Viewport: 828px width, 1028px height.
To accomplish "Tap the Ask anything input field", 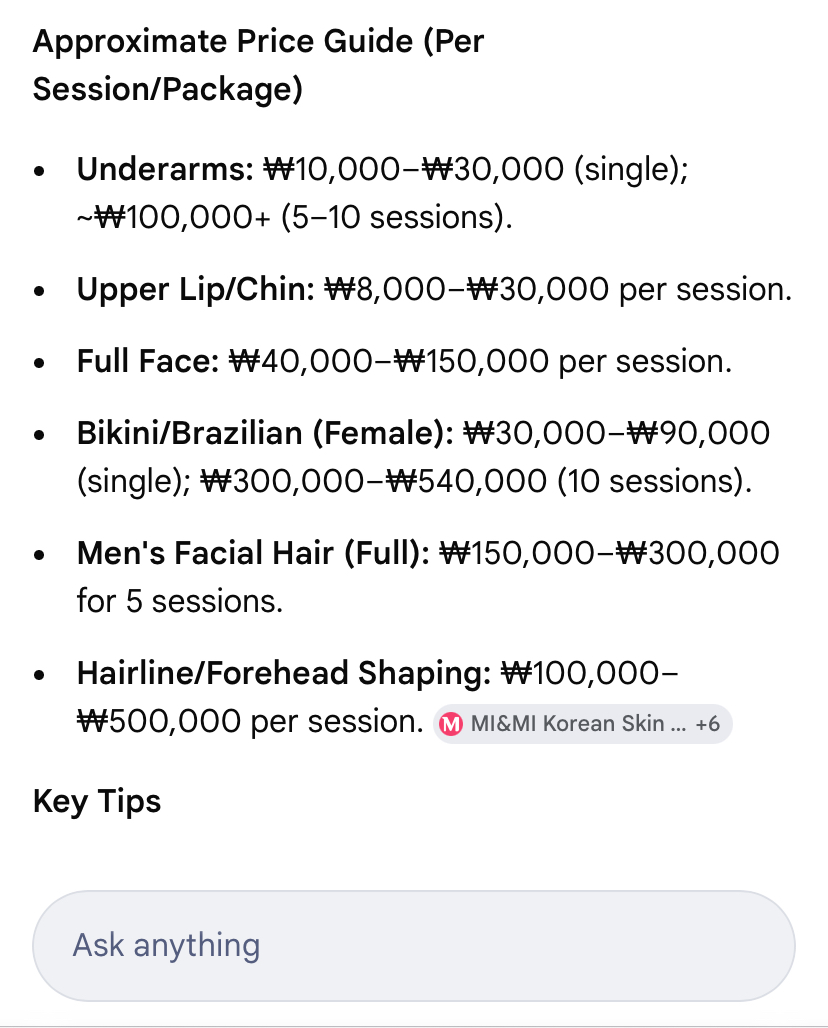I will 414,945.
